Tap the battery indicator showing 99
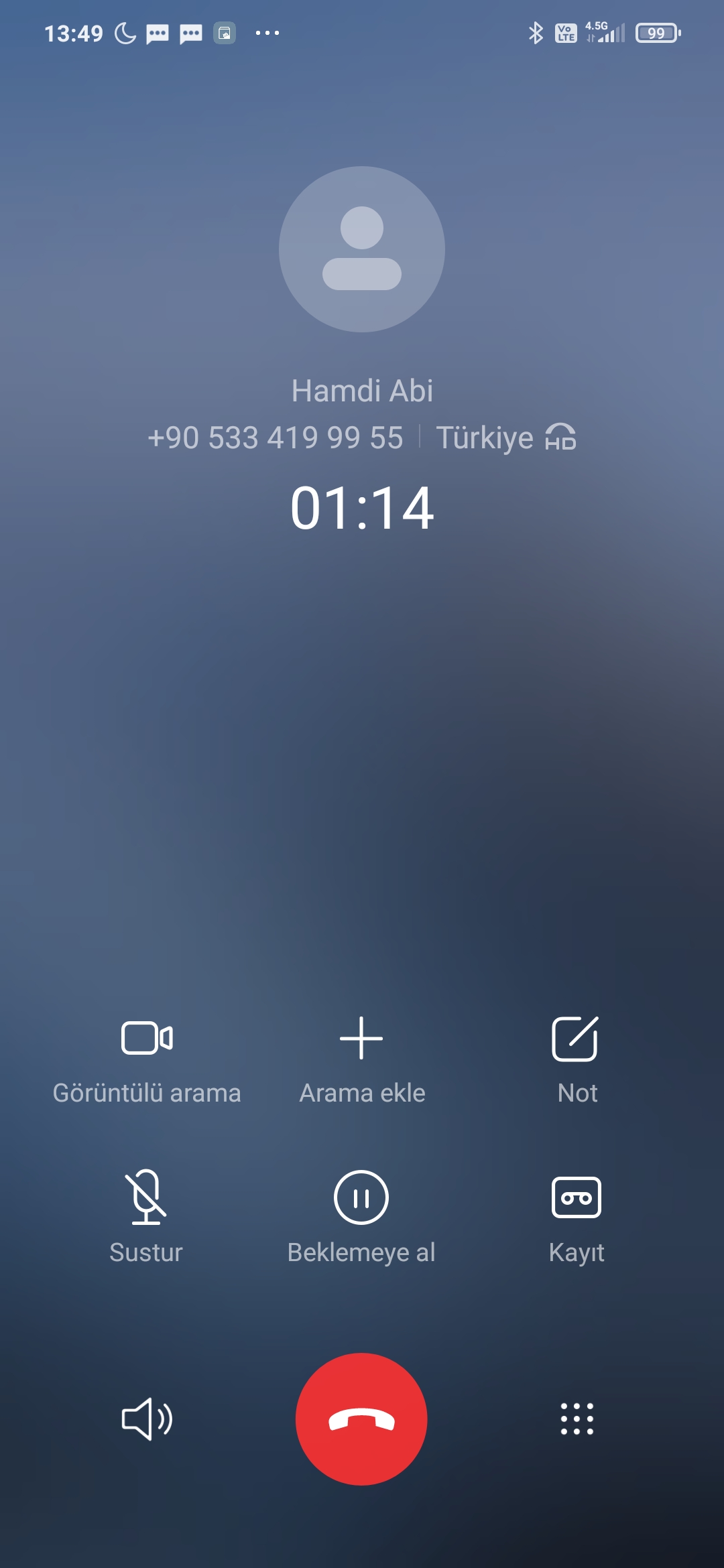The image size is (724, 1568). [655, 32]
